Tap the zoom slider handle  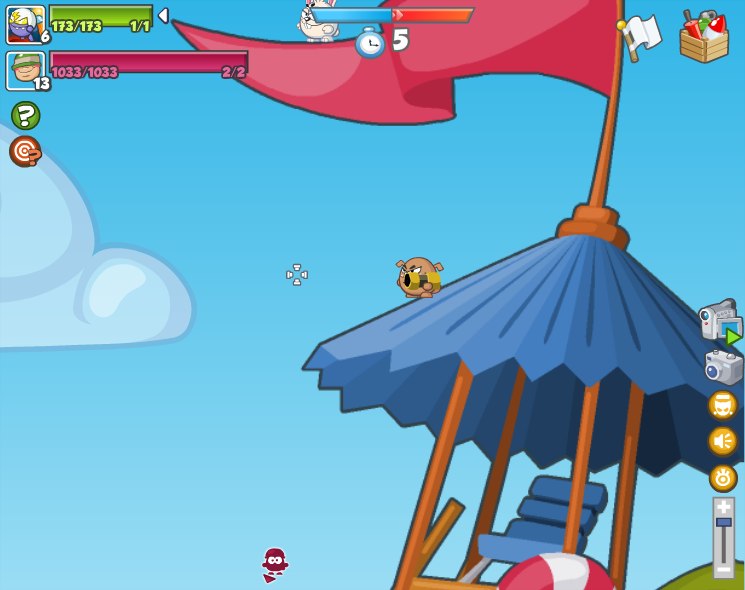724,522
